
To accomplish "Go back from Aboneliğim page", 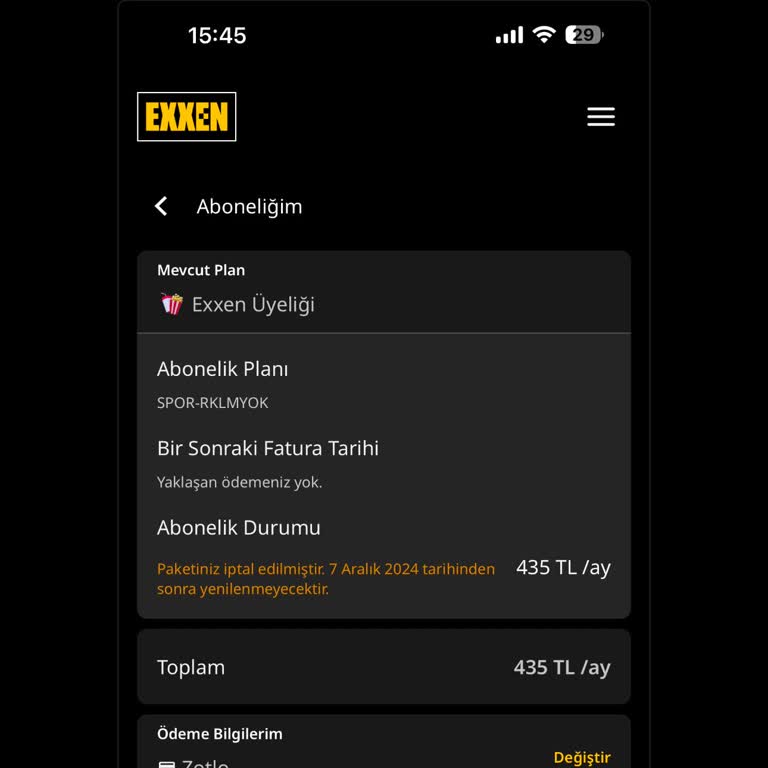I will pos(161,206).
